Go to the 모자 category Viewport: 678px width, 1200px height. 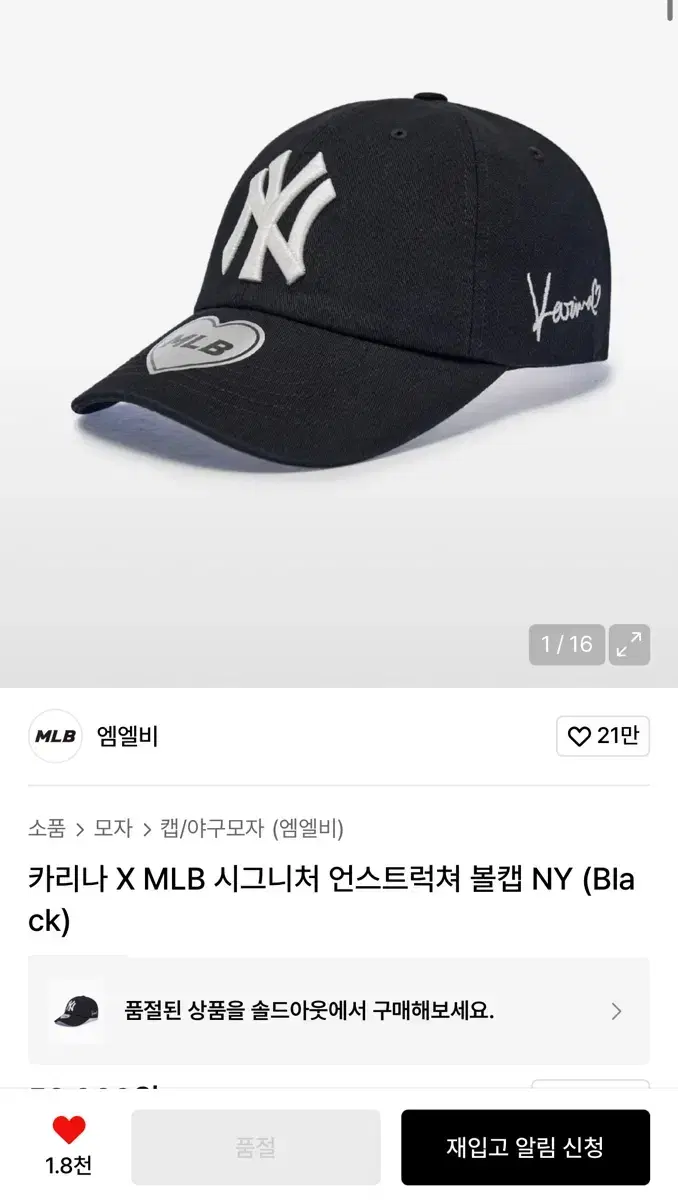click(113, 828)
